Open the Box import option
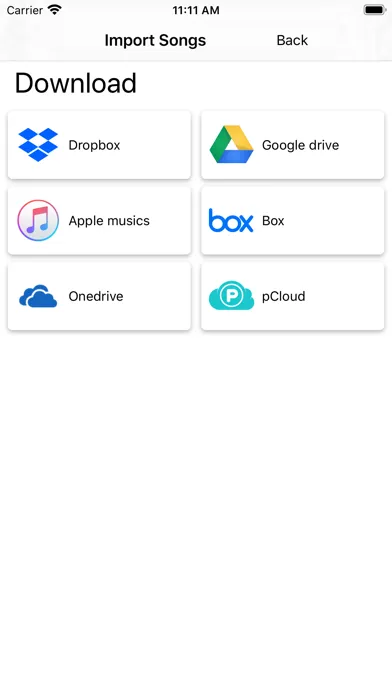This screenshot has width=392, height=696. pyautogui.click(x=293, y=221)
